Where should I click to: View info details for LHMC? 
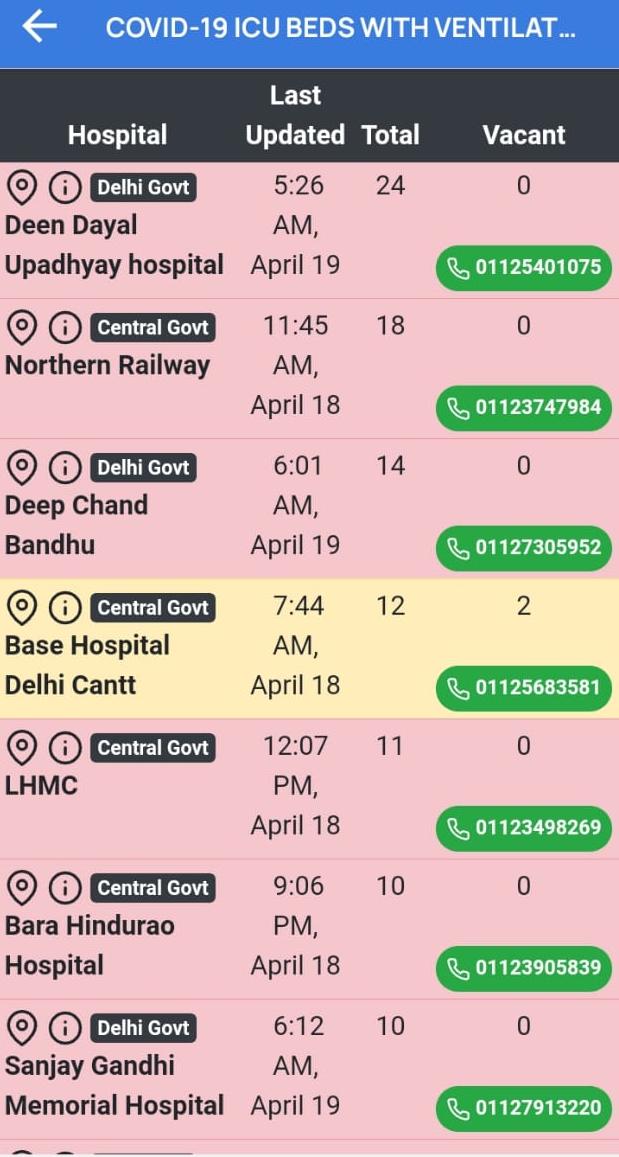pyautogui.click(x=65, y=747)
